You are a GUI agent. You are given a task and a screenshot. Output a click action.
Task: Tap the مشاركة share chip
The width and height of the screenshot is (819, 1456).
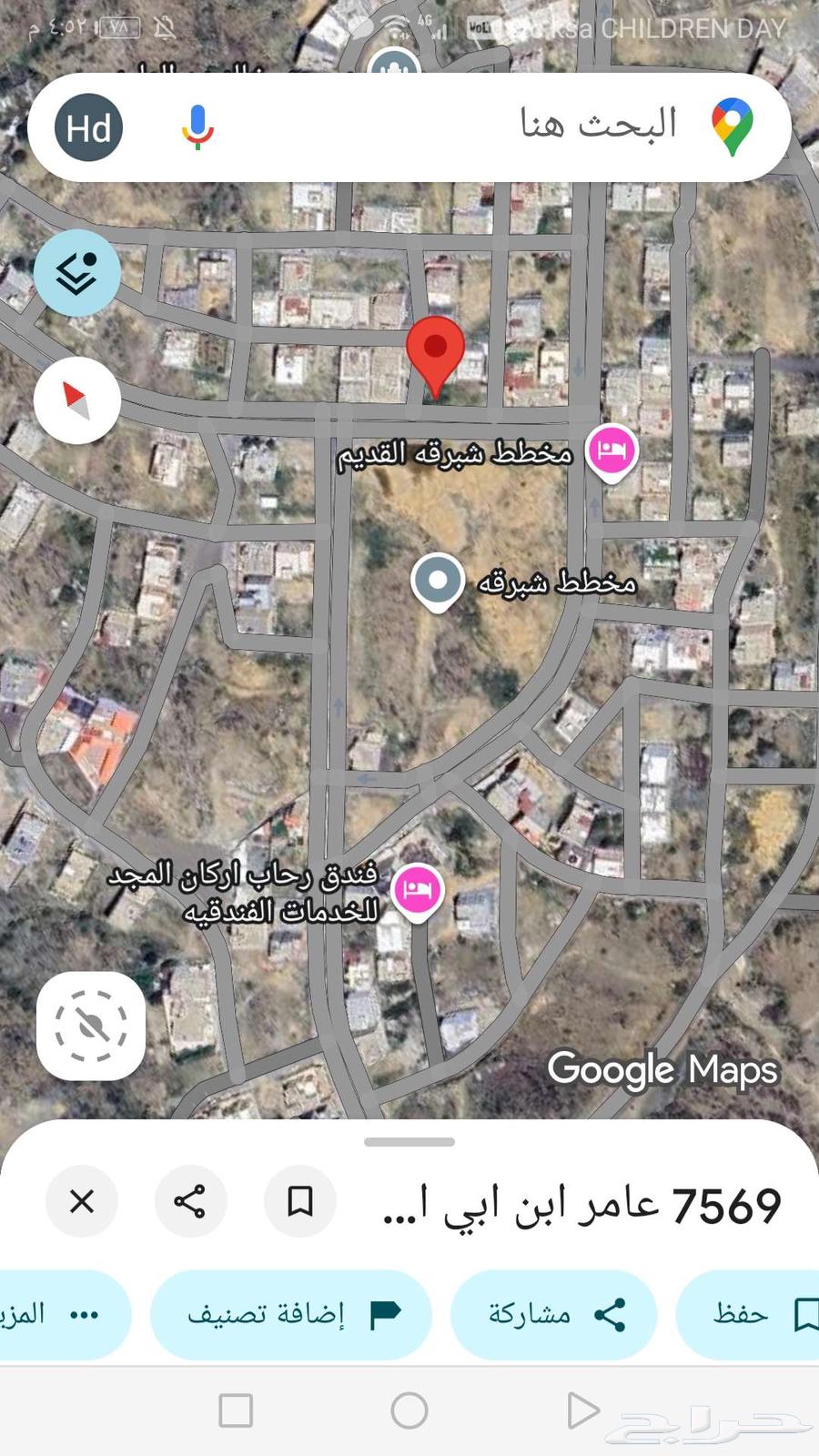[554, 1314]
